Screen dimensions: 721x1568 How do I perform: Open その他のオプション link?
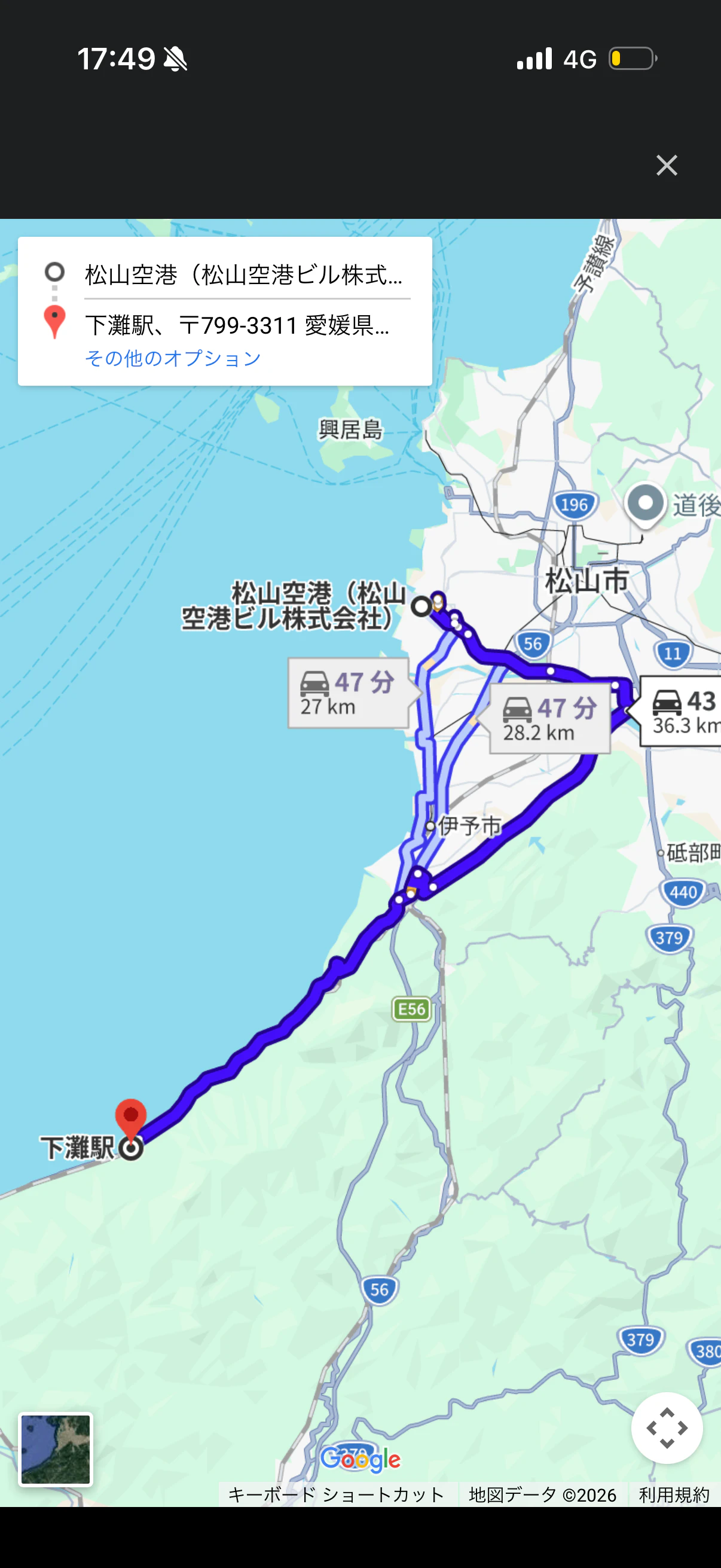(x=173, y=358)
